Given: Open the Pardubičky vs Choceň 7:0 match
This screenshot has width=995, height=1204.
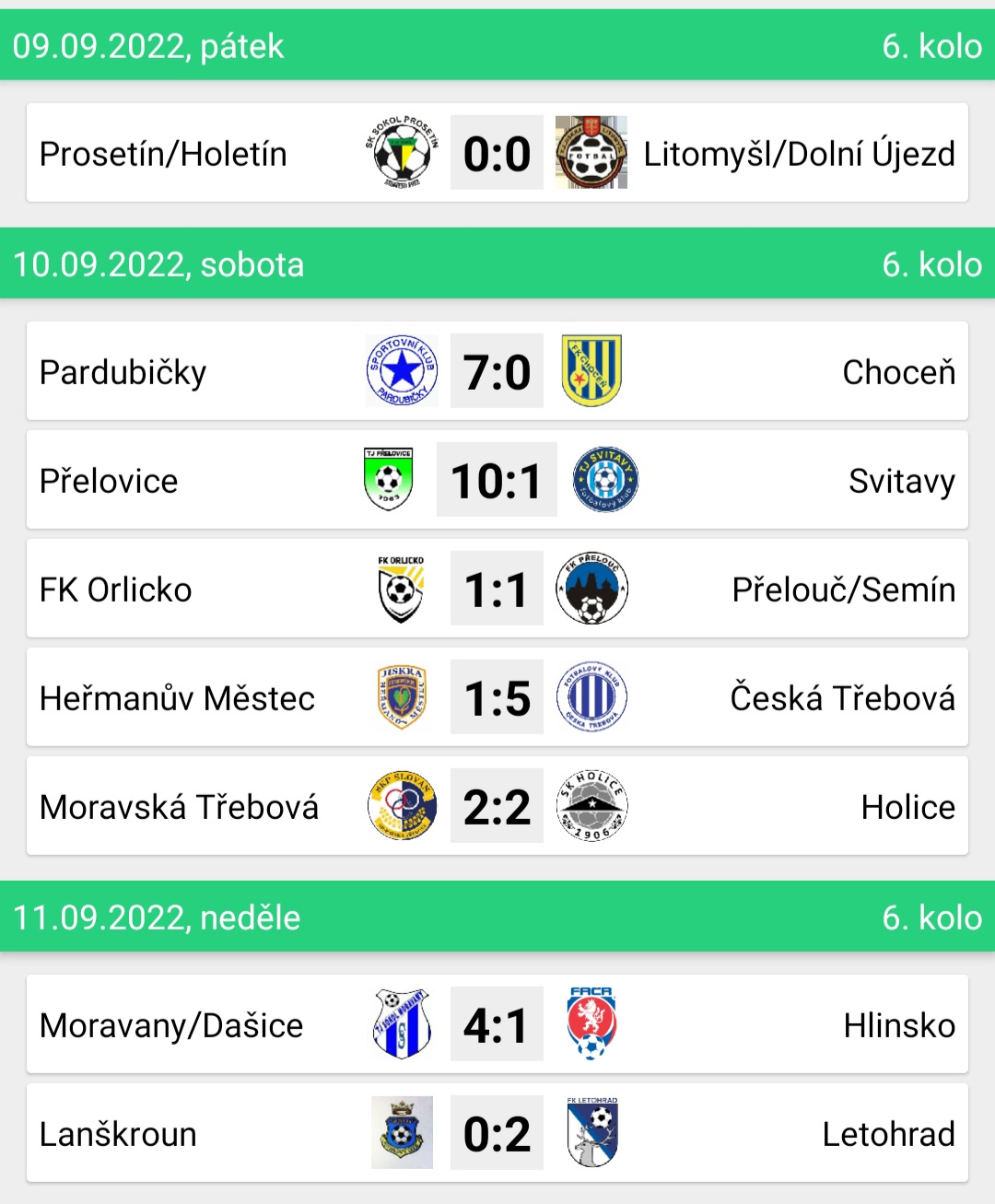Looking at the screenshot, I should coord(497,371).
